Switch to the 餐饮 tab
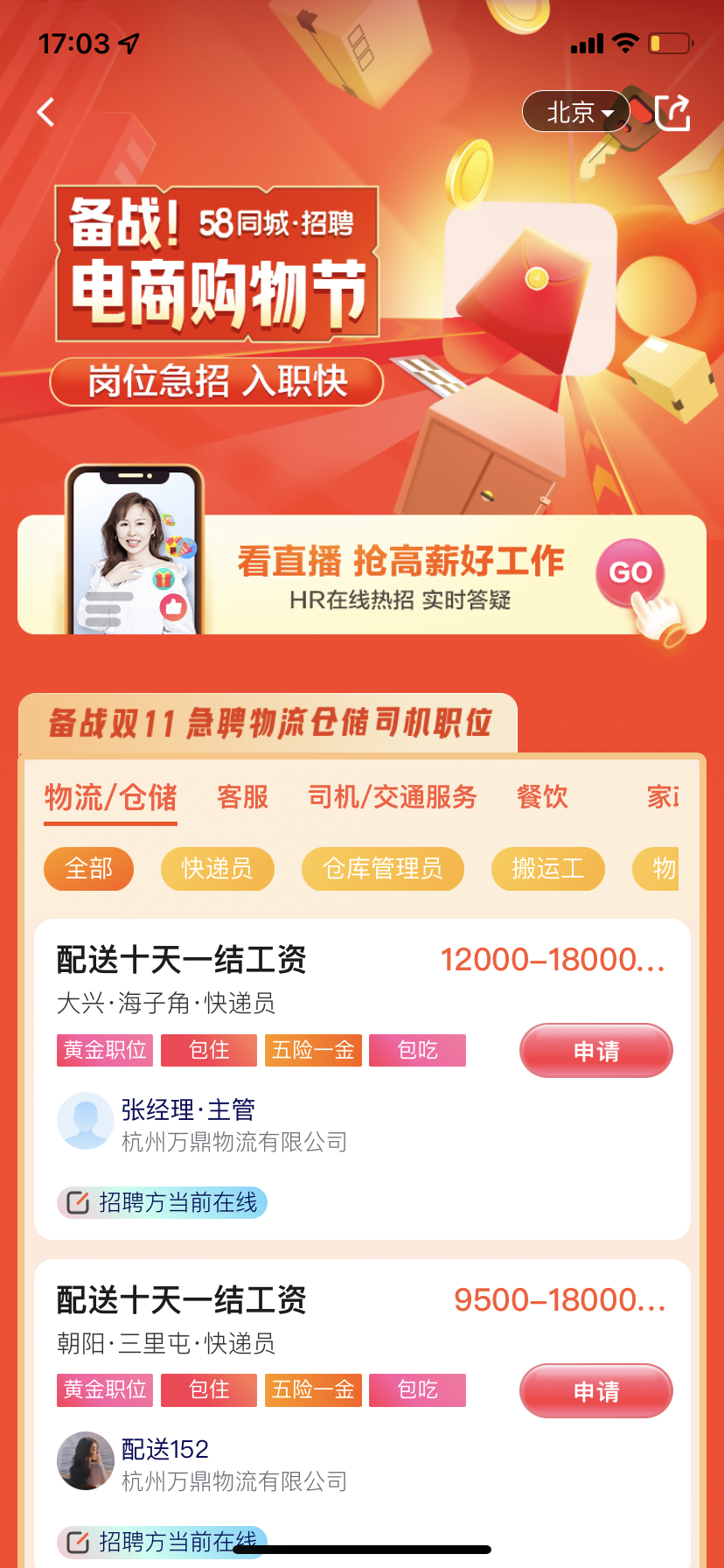724x1568 pixels. point(542,797)
